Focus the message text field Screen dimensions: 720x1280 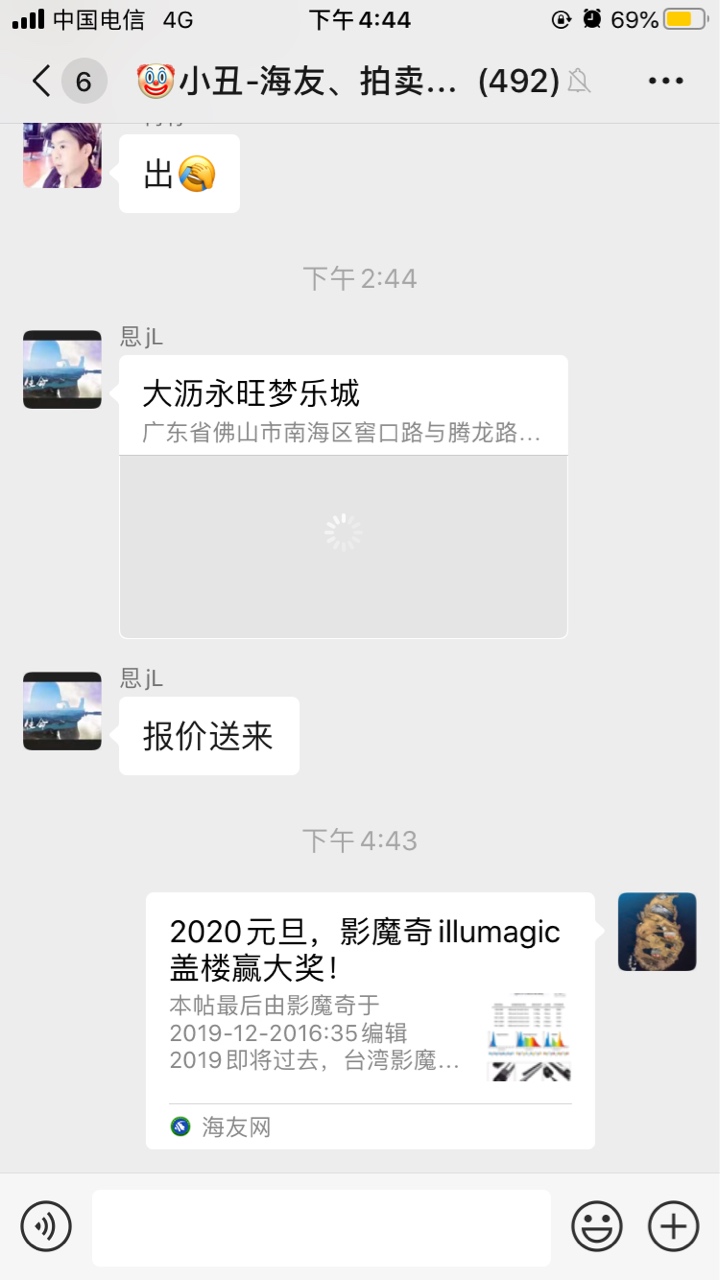(x=321, y=1228)
